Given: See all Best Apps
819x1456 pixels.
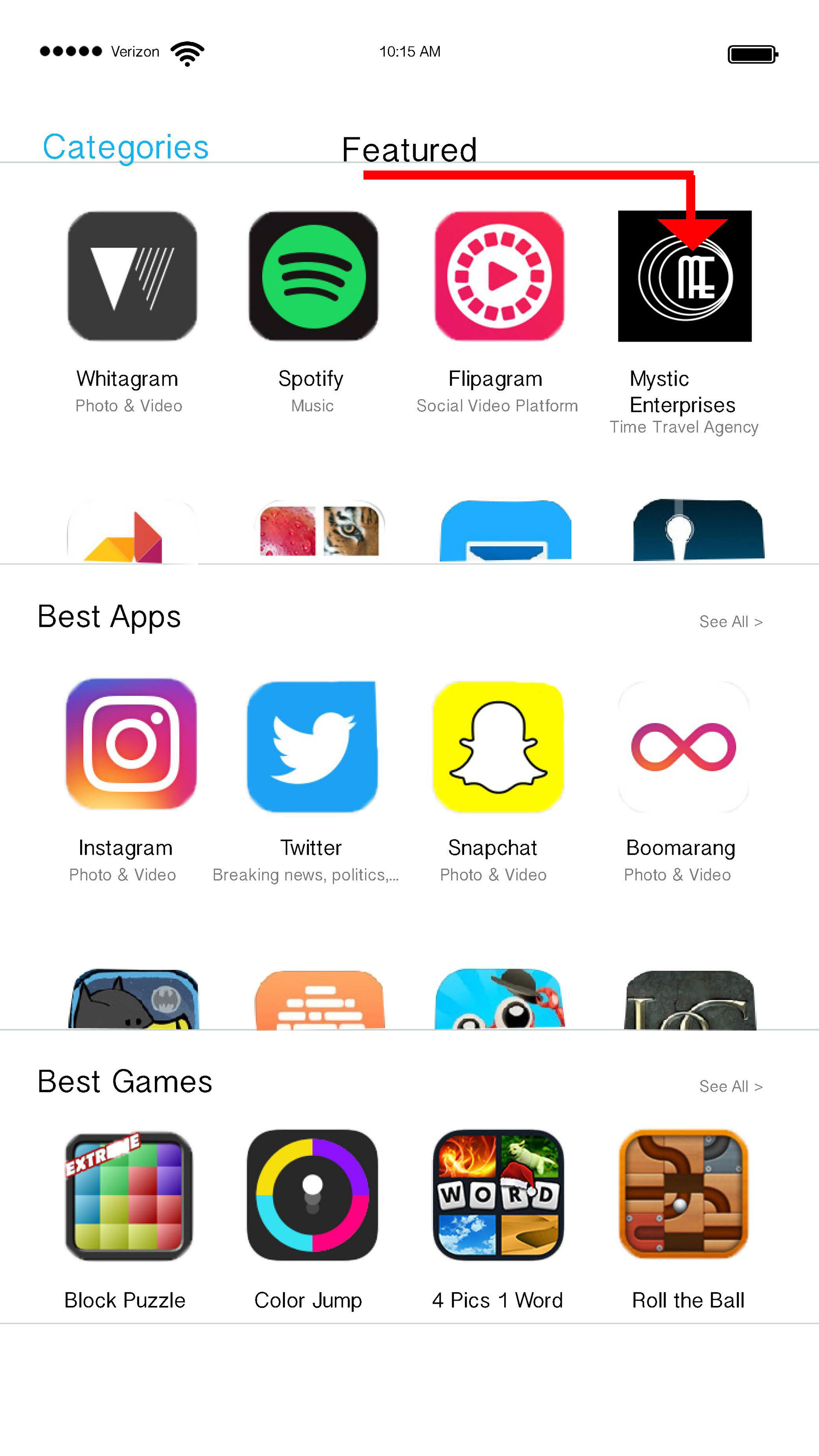Looking at the screenshot, I should [730, 622].
